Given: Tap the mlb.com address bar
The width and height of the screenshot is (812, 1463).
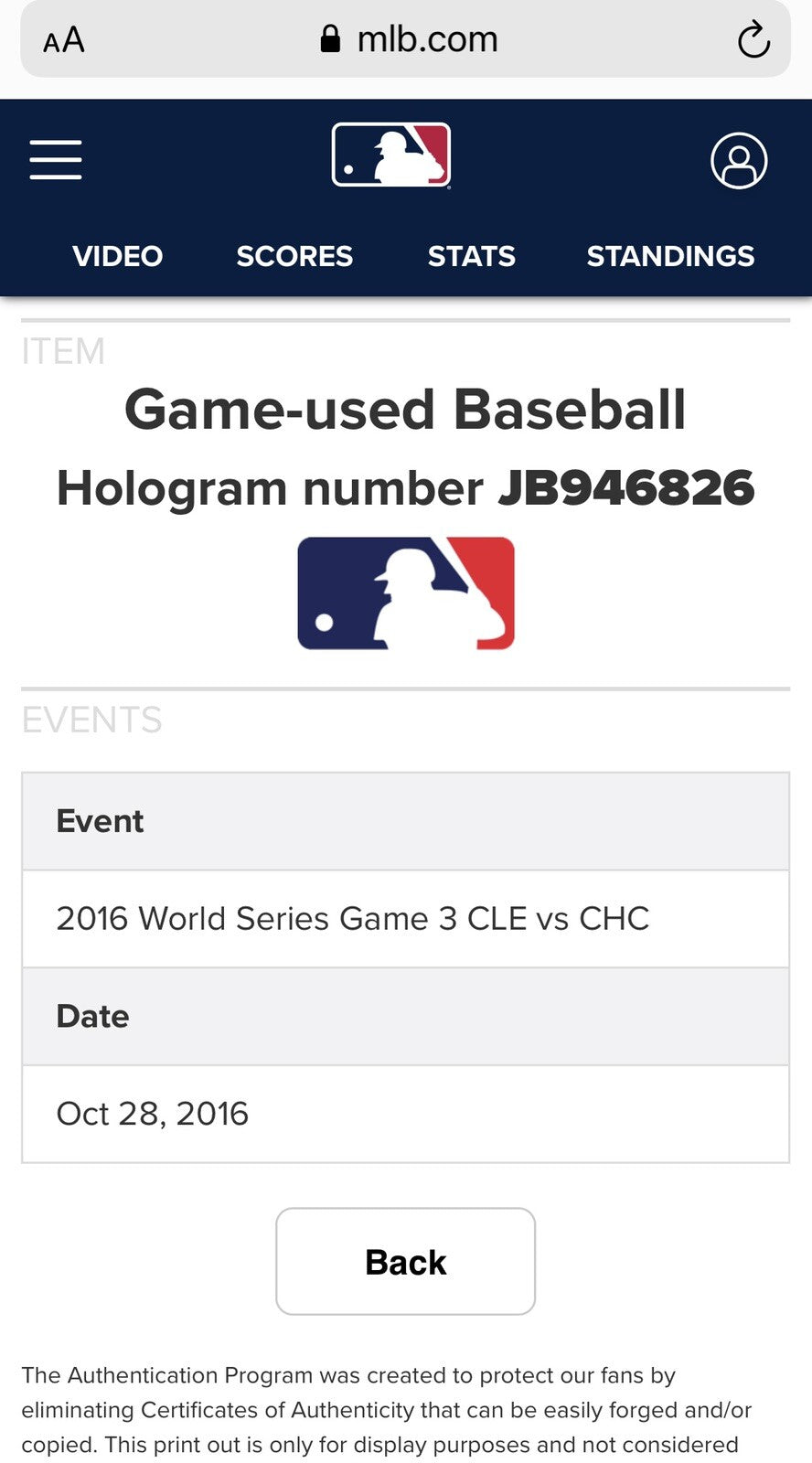Looking at the screenshot, I should pyautogui.click(x=410, y=39).
